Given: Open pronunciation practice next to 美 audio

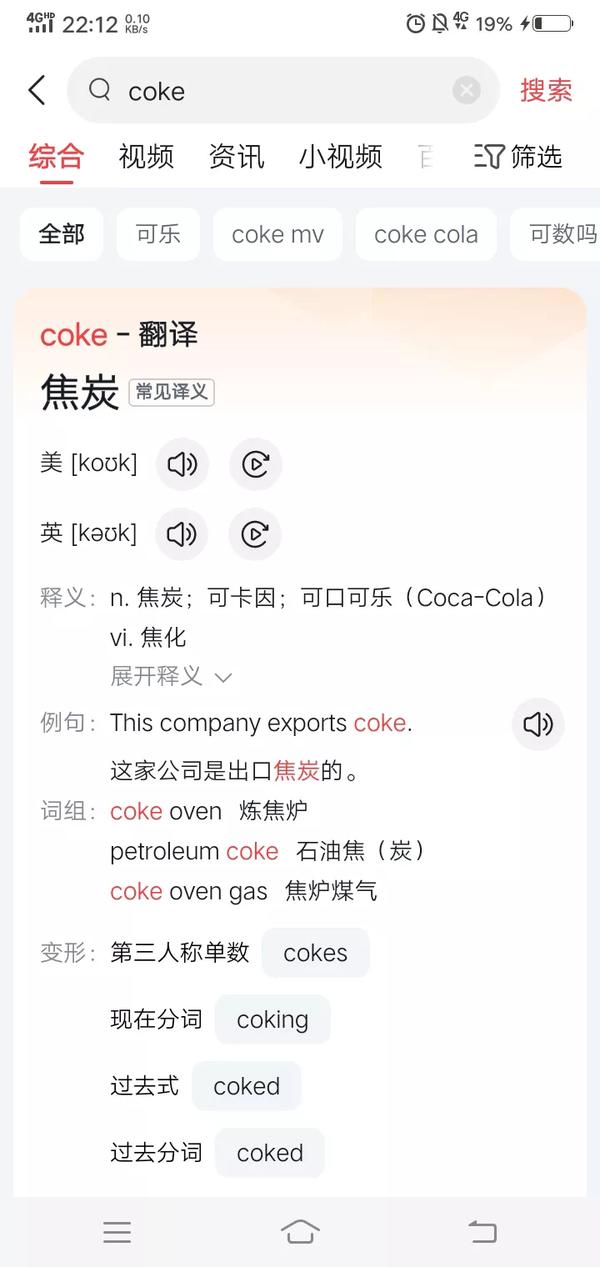Looking at the screenshot, I should pos(255,465).
